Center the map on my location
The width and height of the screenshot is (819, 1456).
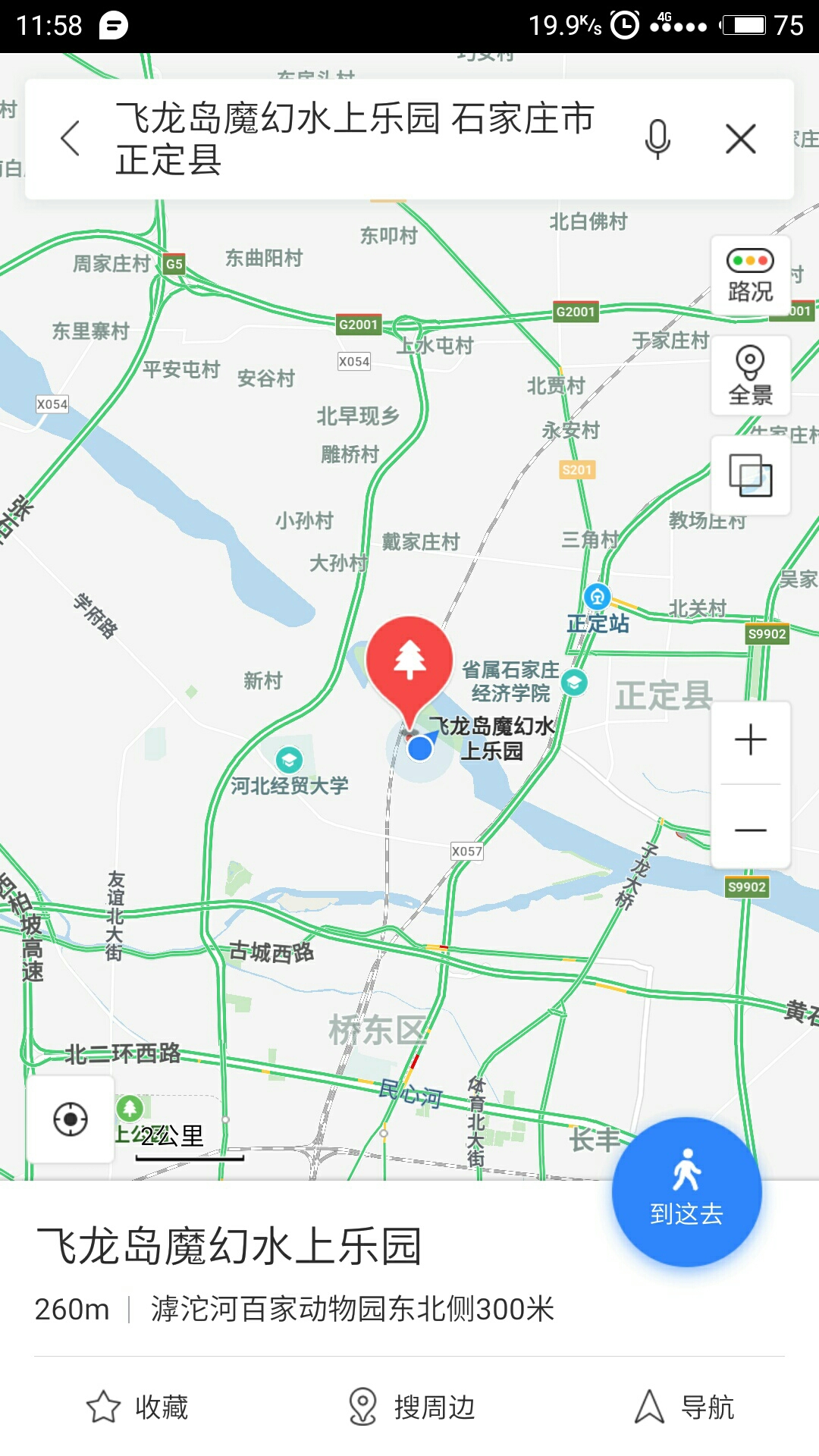coord(71,1119)
